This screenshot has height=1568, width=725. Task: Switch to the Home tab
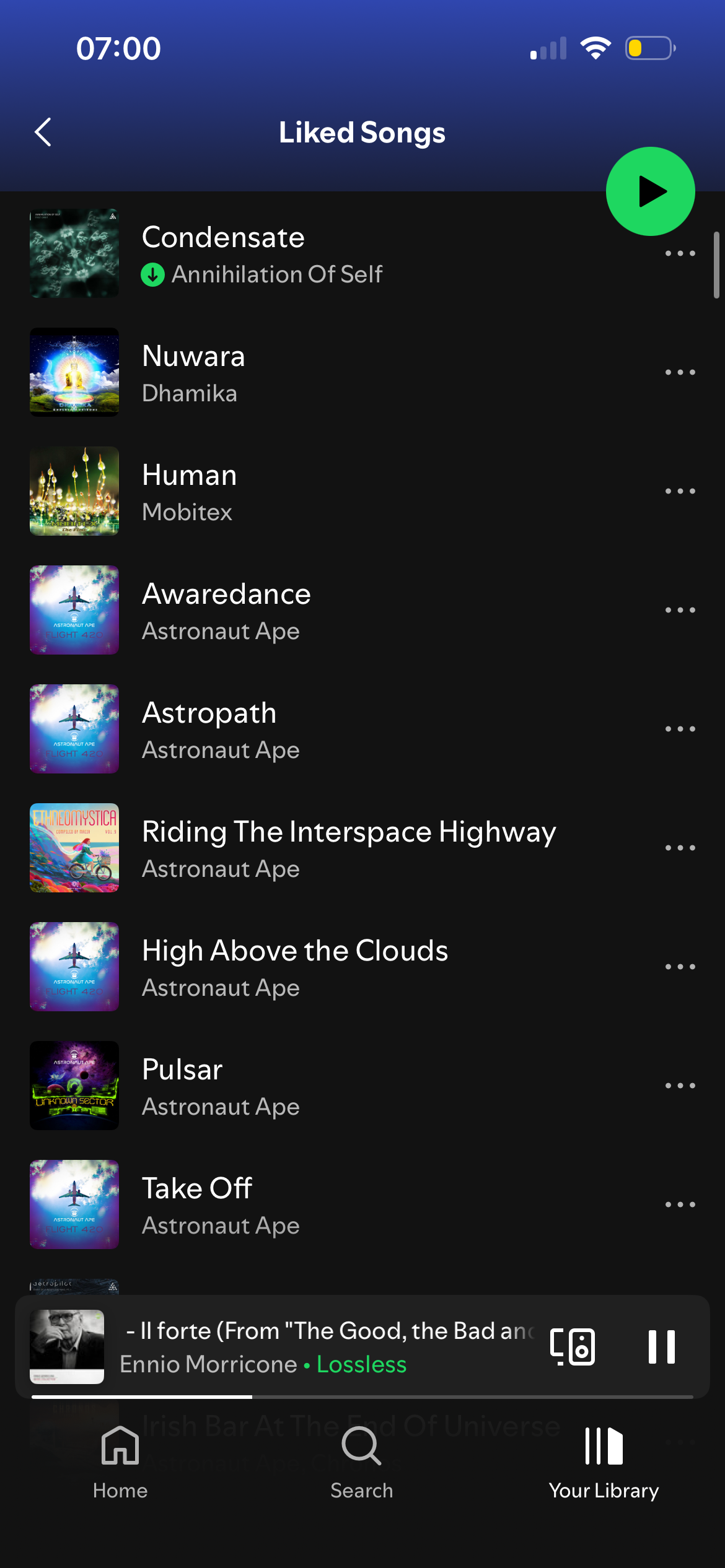pos(120,1461)
